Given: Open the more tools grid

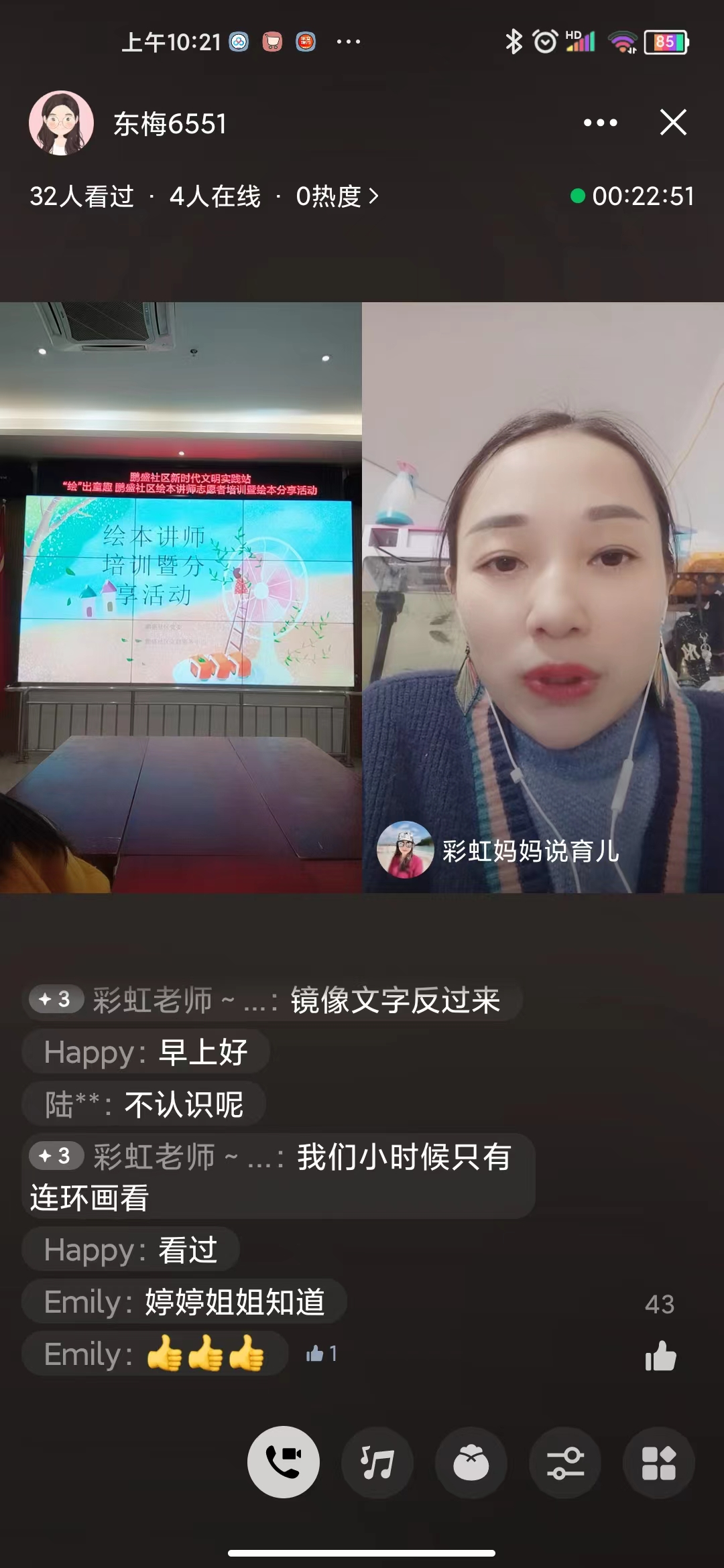Looking at the screenshot, I should [659, 1462].
